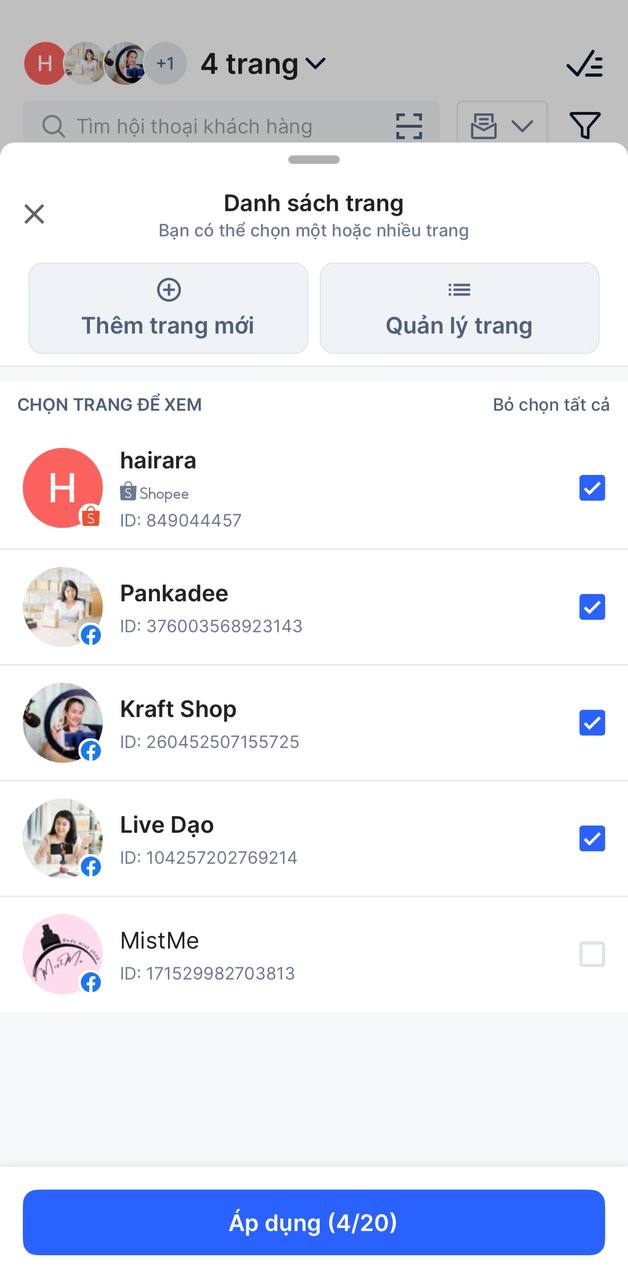628x1280 pixels.
Task: Tap Thêm trang mới button
Action: click(x=168, y=308)
